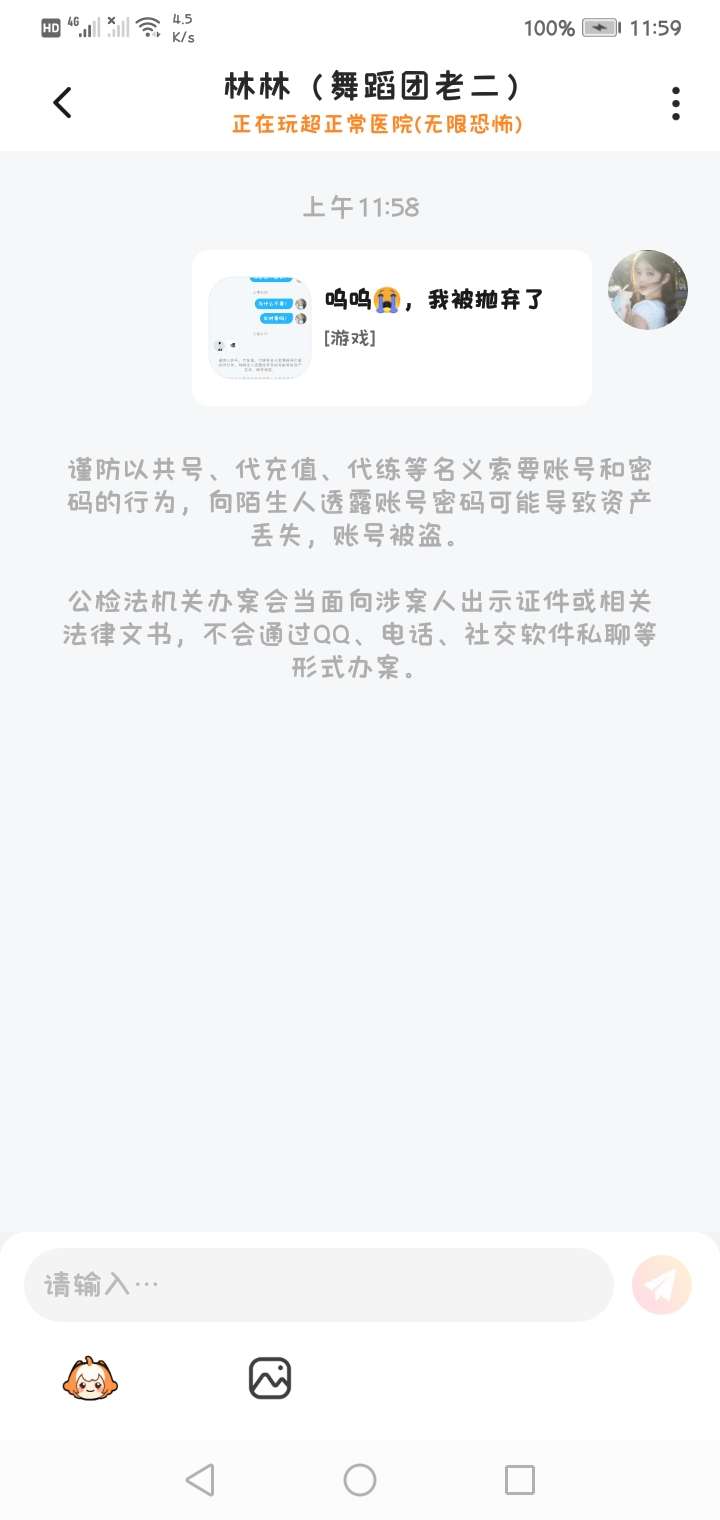Open the three-dot overflow menu
Viewport: 720px width, 1520px height.
tap(676, 103)
